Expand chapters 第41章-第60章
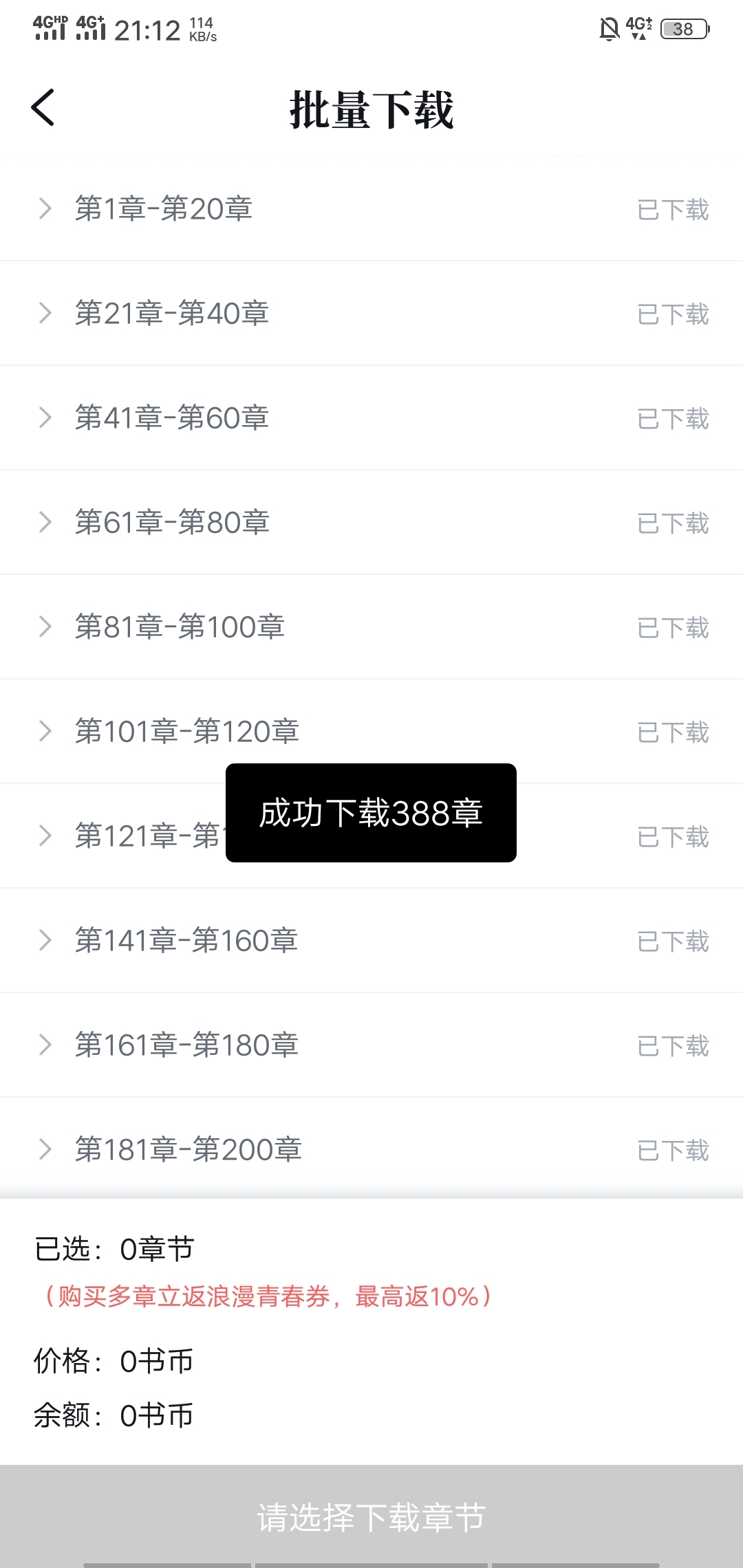This screenshot has width=743, height=1568. [45, 417]
